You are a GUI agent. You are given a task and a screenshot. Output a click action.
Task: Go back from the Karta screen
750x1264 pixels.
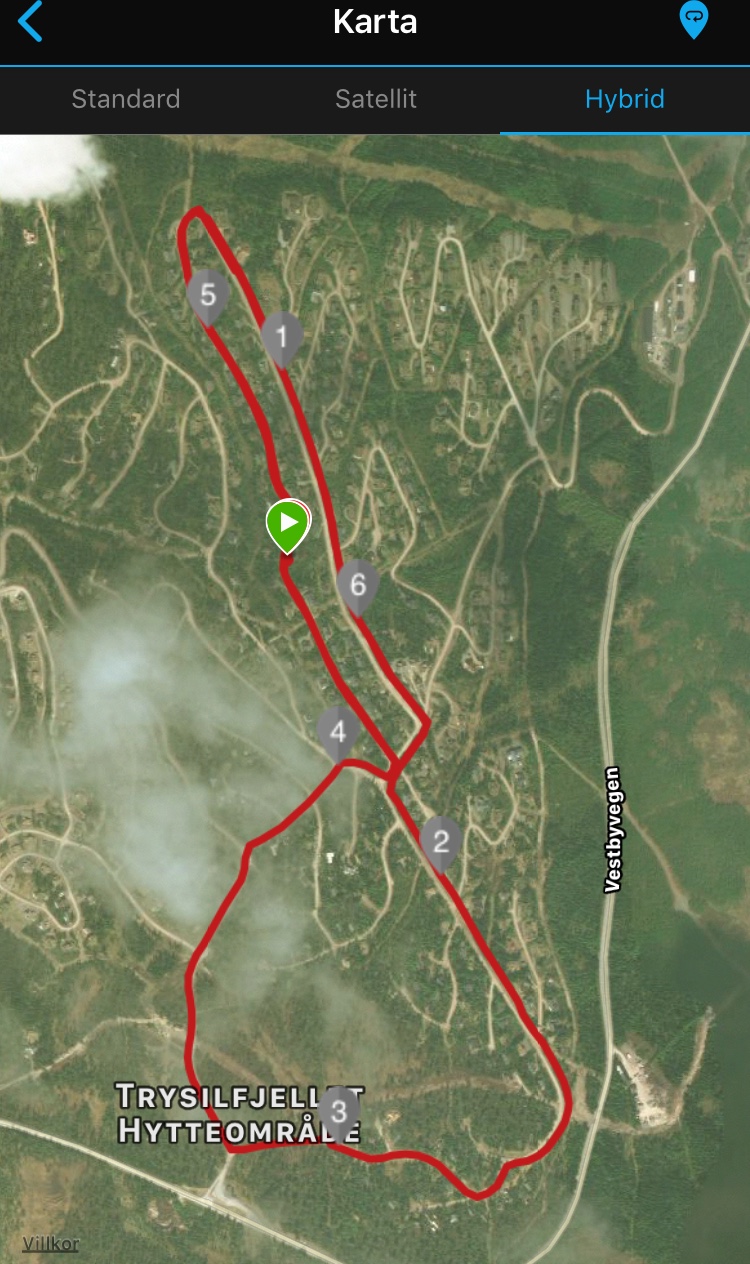coord(31,22)
